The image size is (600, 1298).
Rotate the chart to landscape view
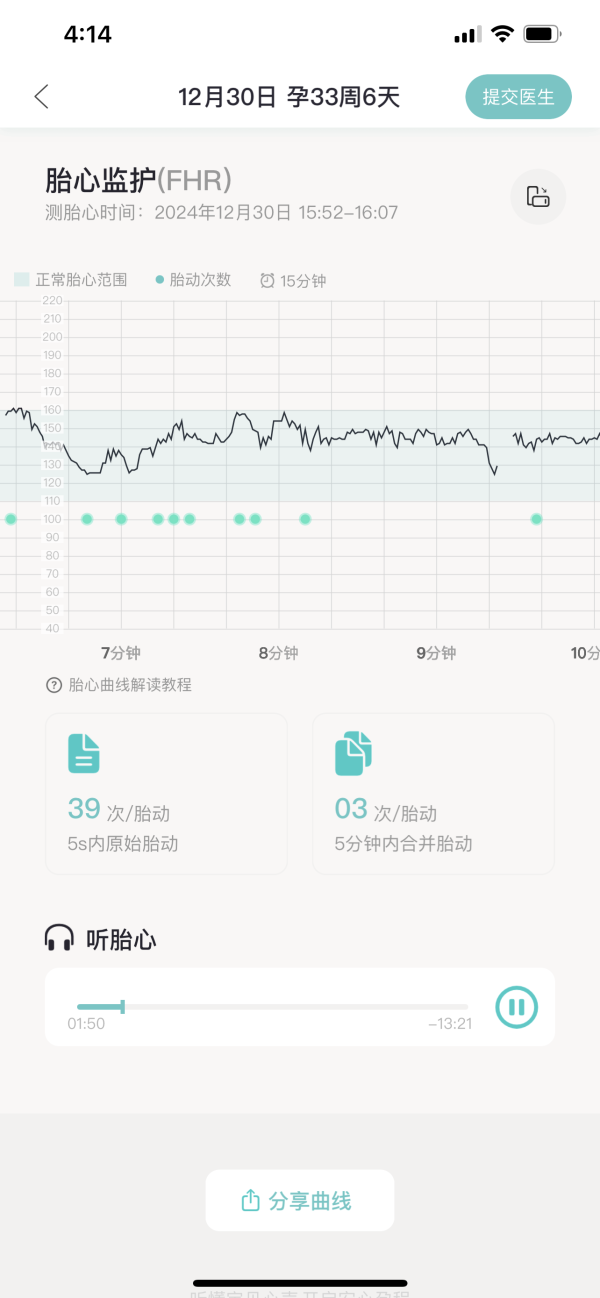(538, 196)
